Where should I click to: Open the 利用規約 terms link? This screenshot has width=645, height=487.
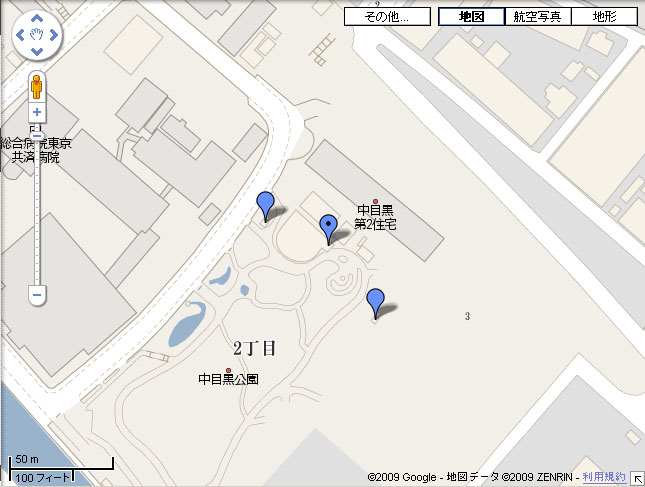604,477
